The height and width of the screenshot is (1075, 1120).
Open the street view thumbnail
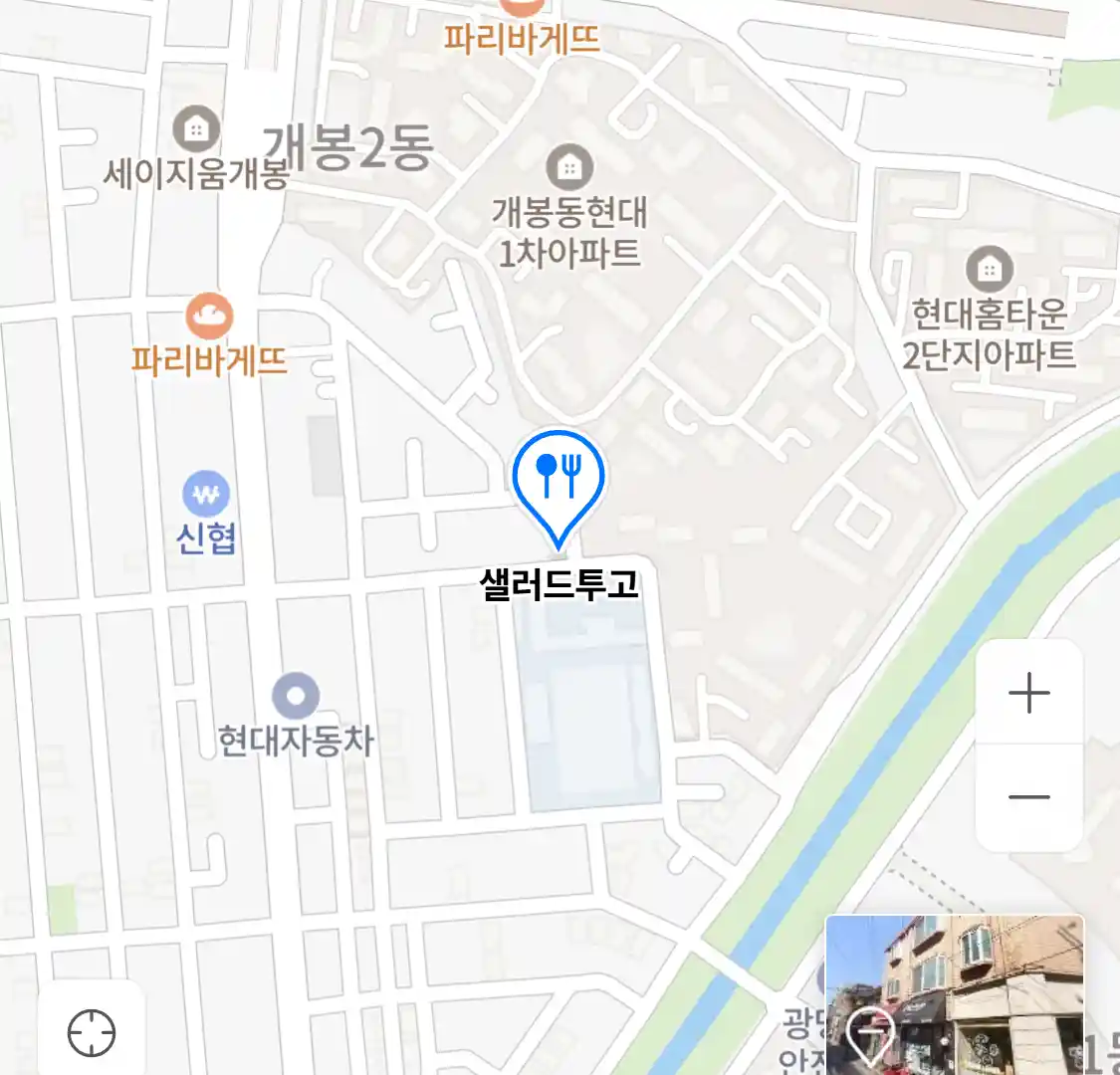pyautogui.click(x=954, y=994)
